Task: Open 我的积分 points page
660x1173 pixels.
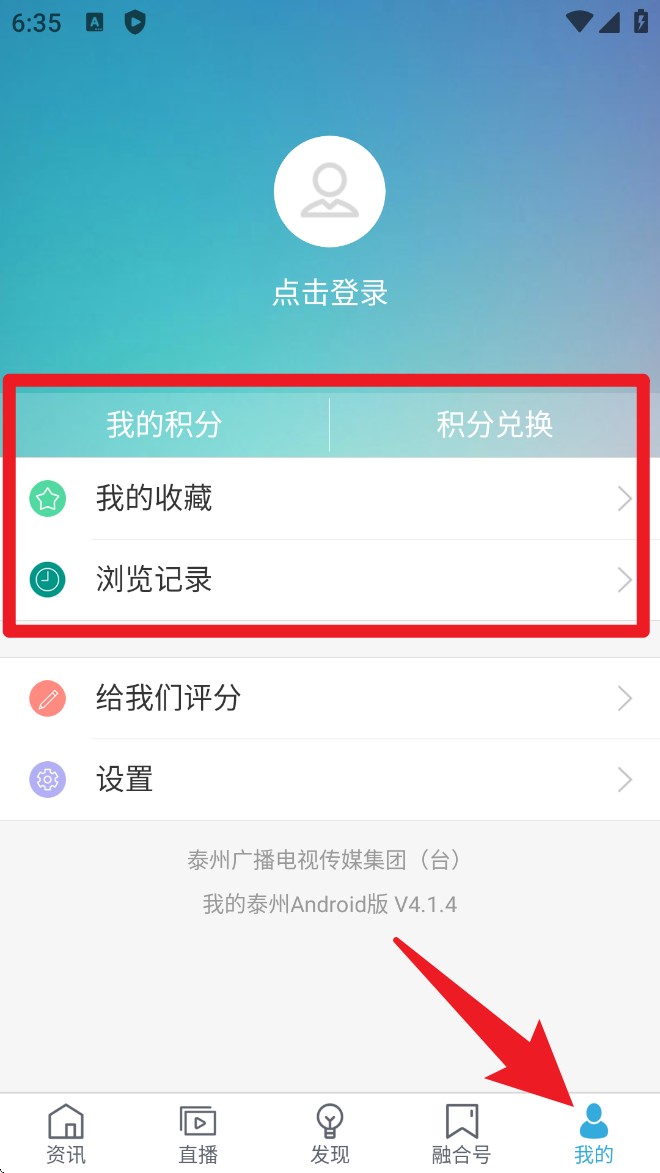Action: click(164, 425)
